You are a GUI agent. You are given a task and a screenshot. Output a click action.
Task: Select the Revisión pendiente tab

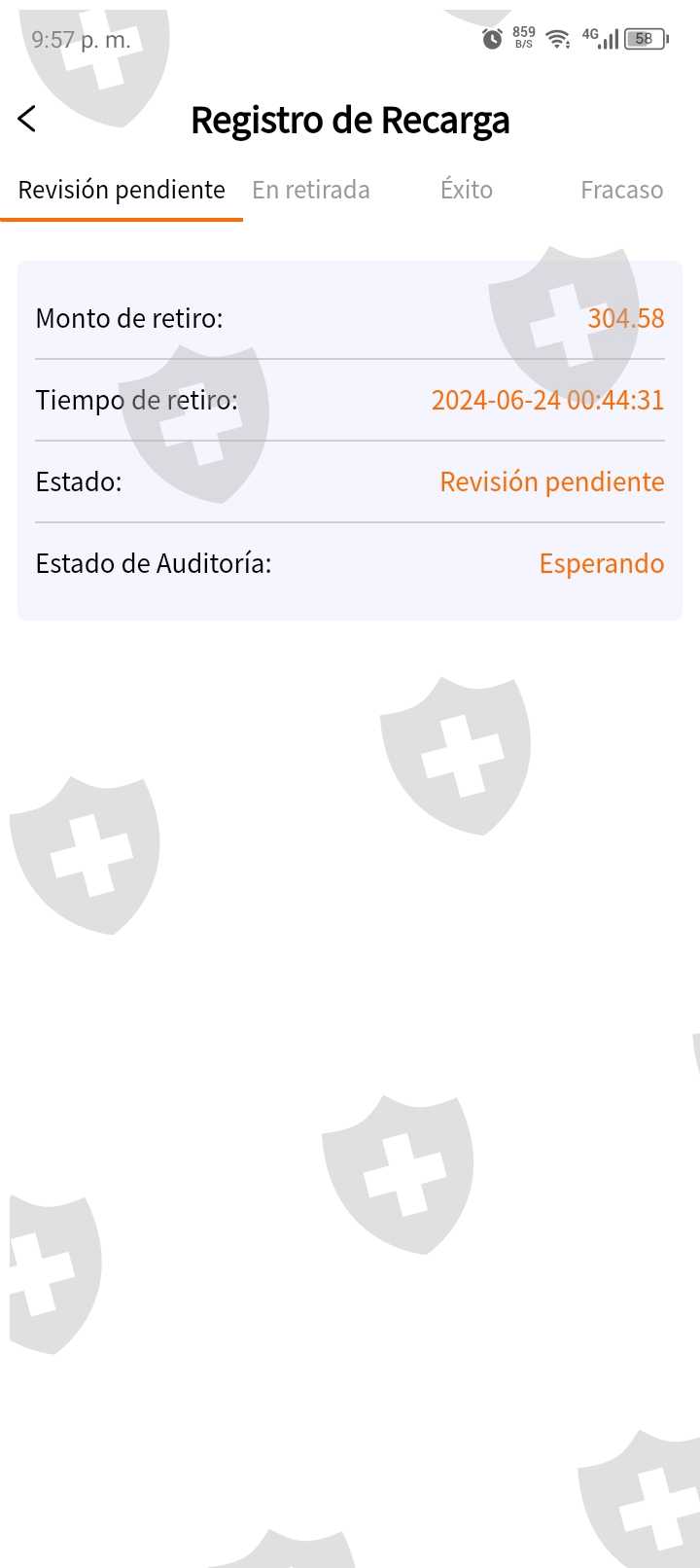122,190
